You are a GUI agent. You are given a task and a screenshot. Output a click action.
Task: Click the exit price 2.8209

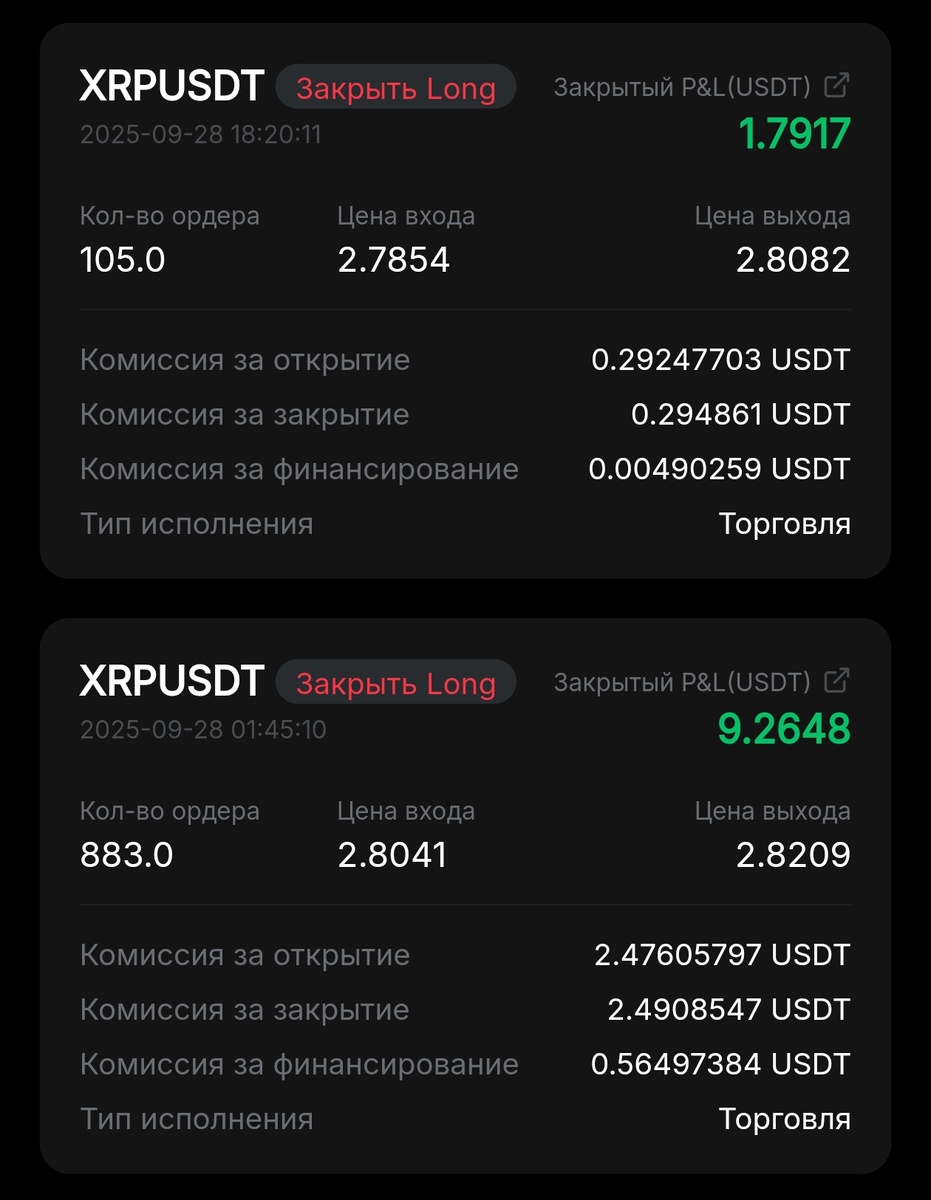coord(793,855)
